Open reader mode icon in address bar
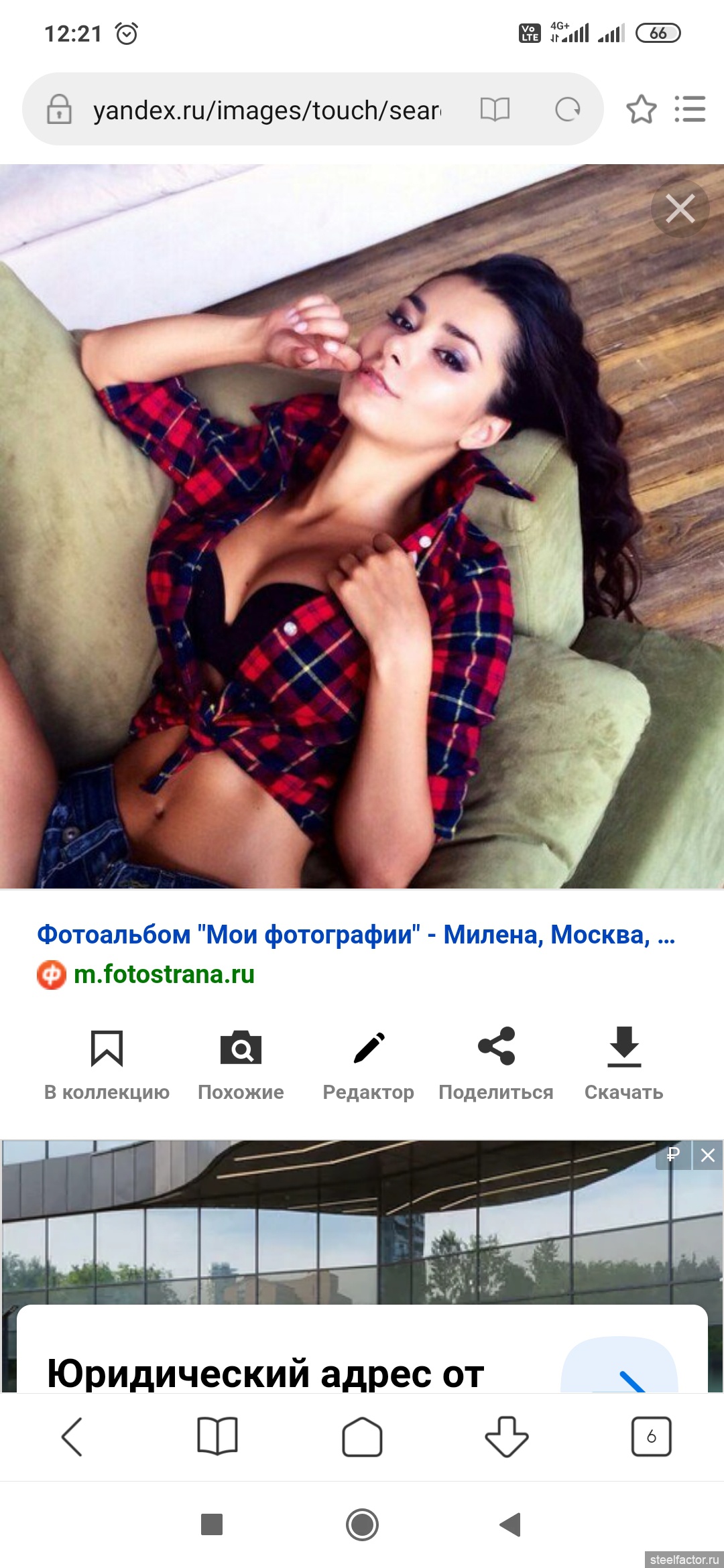The width and height of the screenshot is (724, 1568). [495, 109]
